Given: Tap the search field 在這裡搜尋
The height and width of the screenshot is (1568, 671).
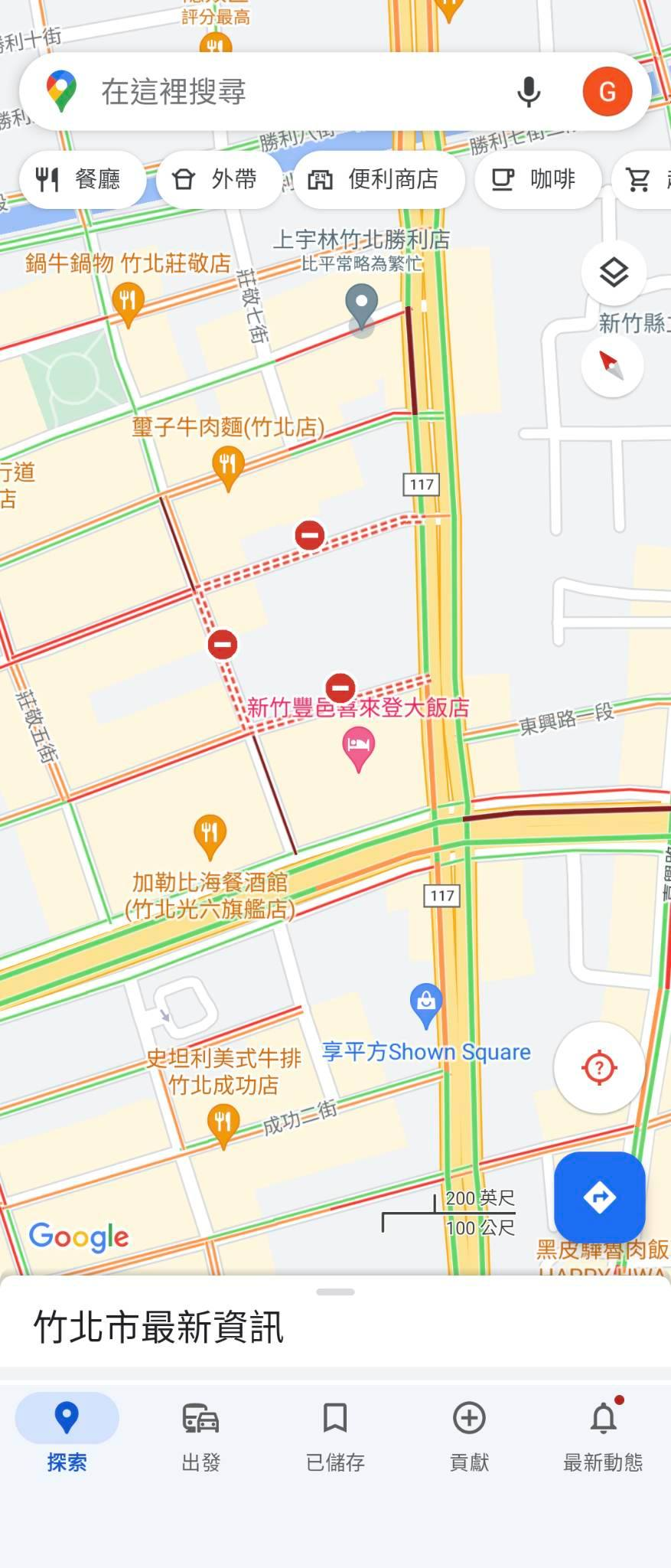Looking at the screenshot, I should (x=291, y=92).
